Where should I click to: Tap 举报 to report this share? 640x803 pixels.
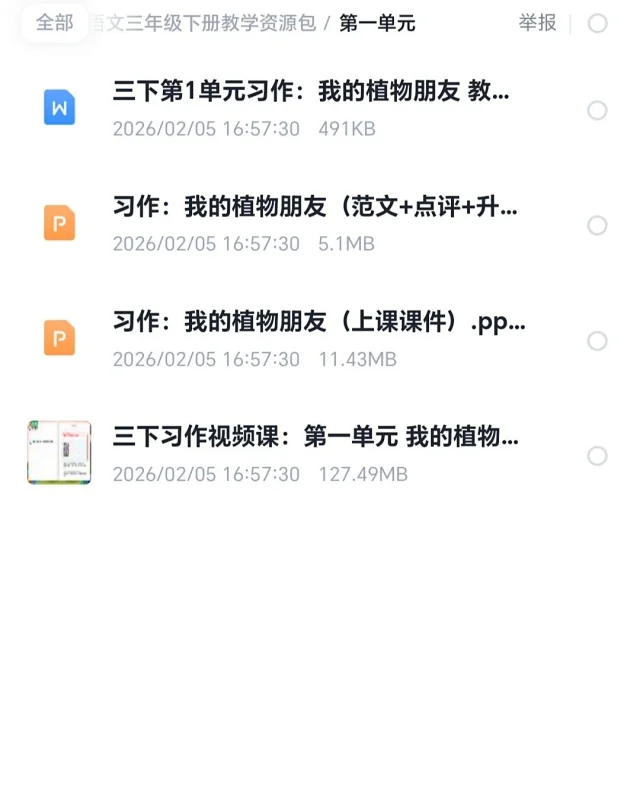(537, 23)
